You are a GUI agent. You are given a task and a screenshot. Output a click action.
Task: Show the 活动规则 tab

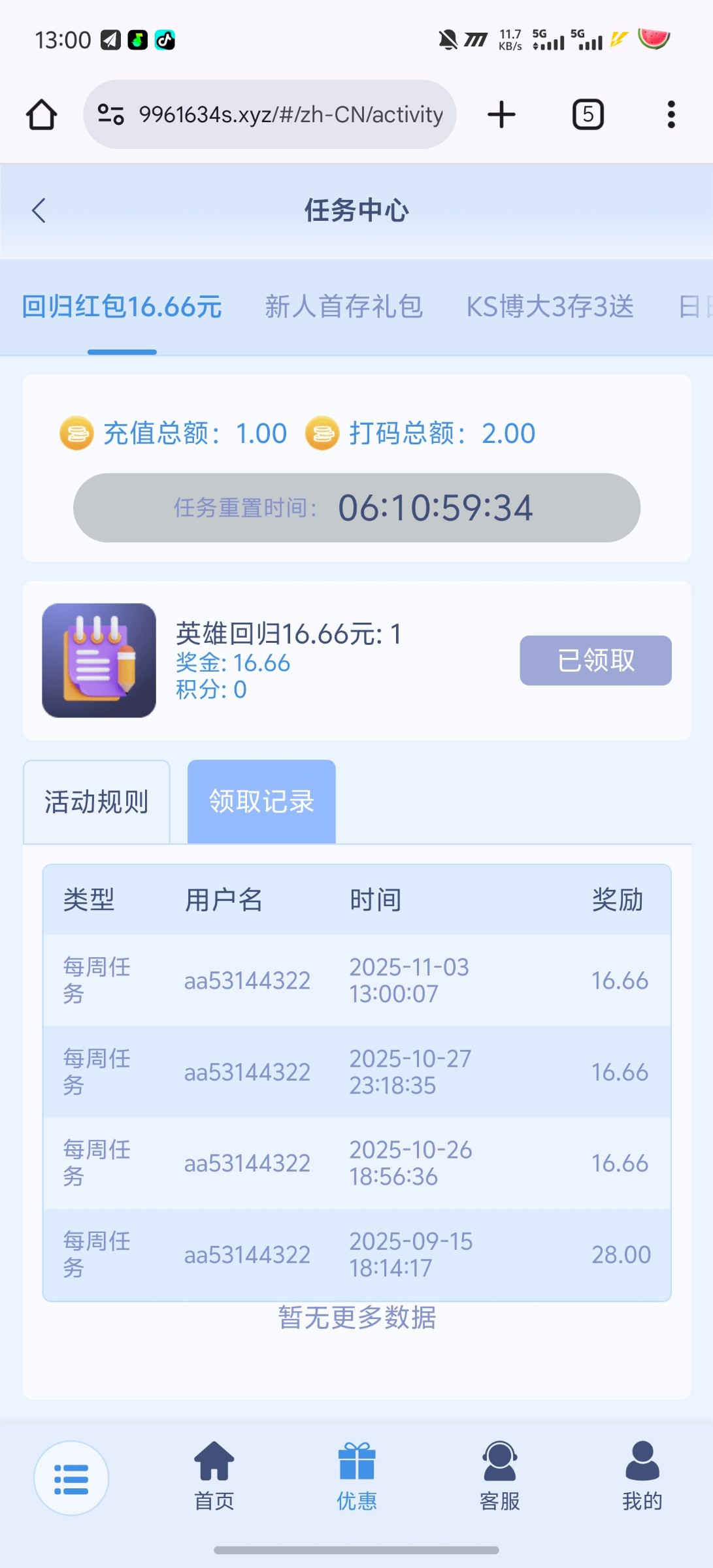tap(97, 802)
